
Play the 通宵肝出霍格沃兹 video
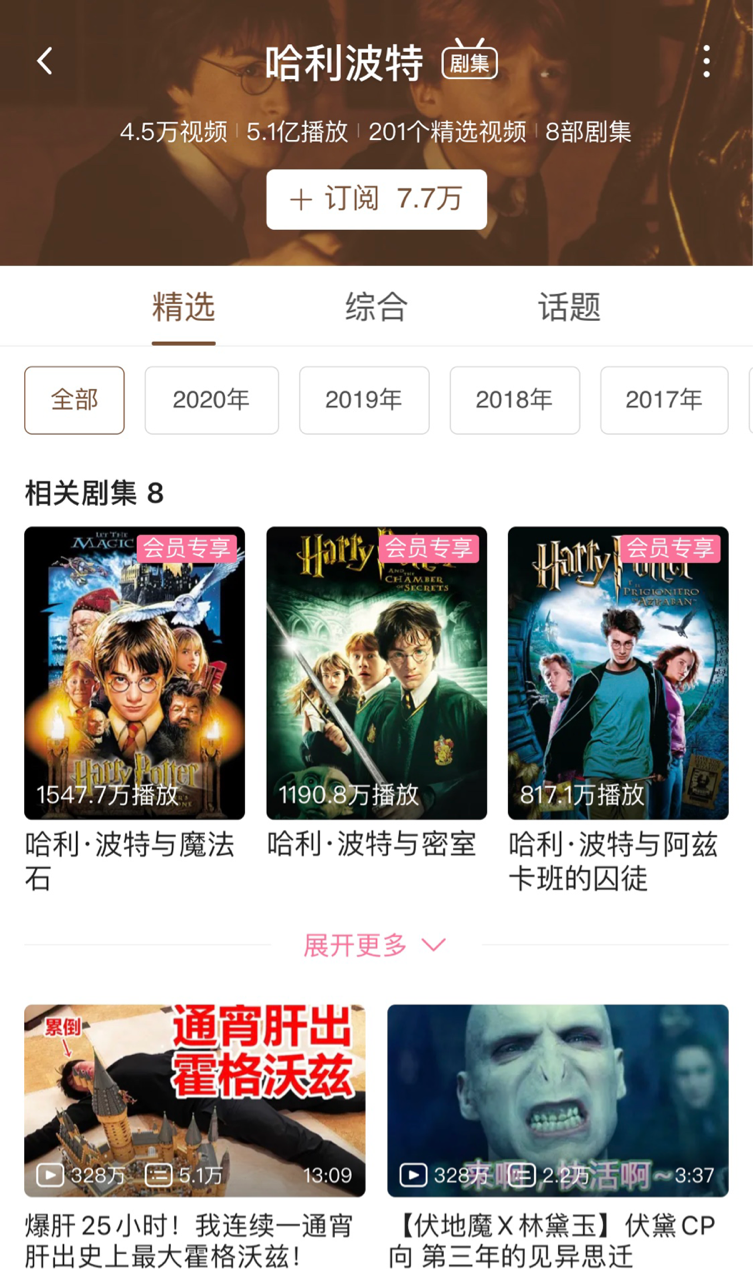point(195,1100)
